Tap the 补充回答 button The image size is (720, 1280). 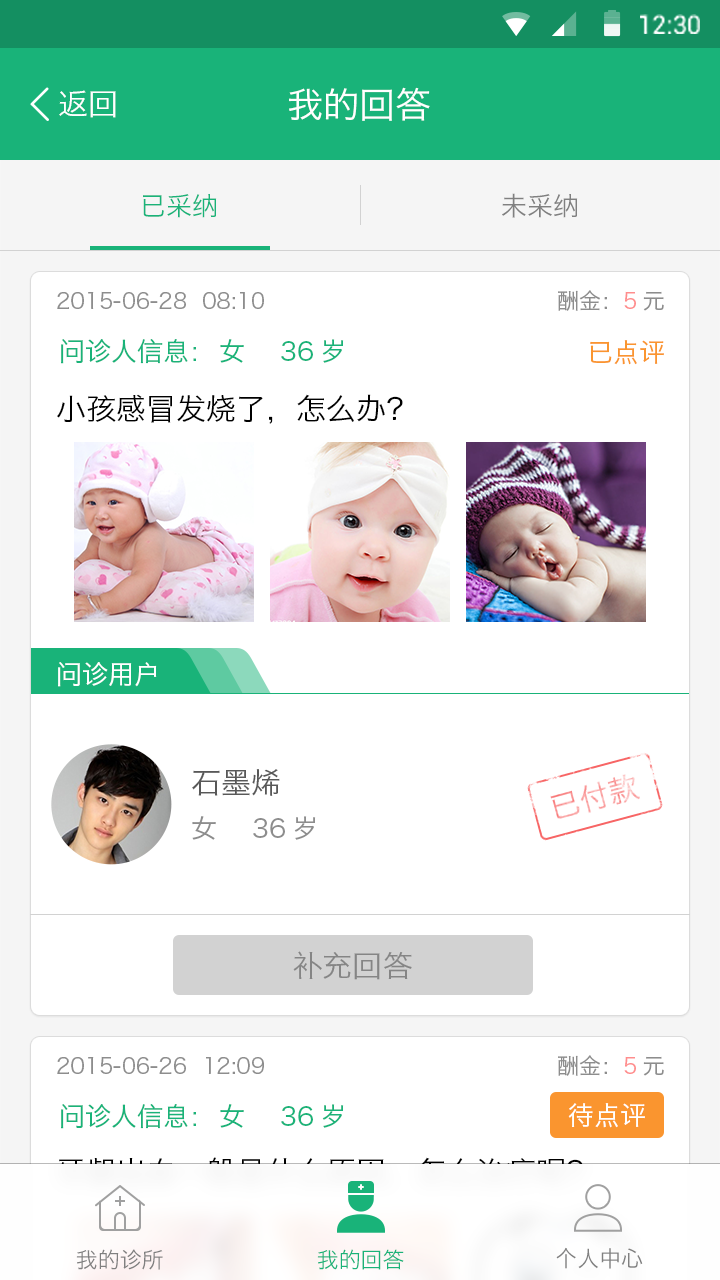coord(352,965)
